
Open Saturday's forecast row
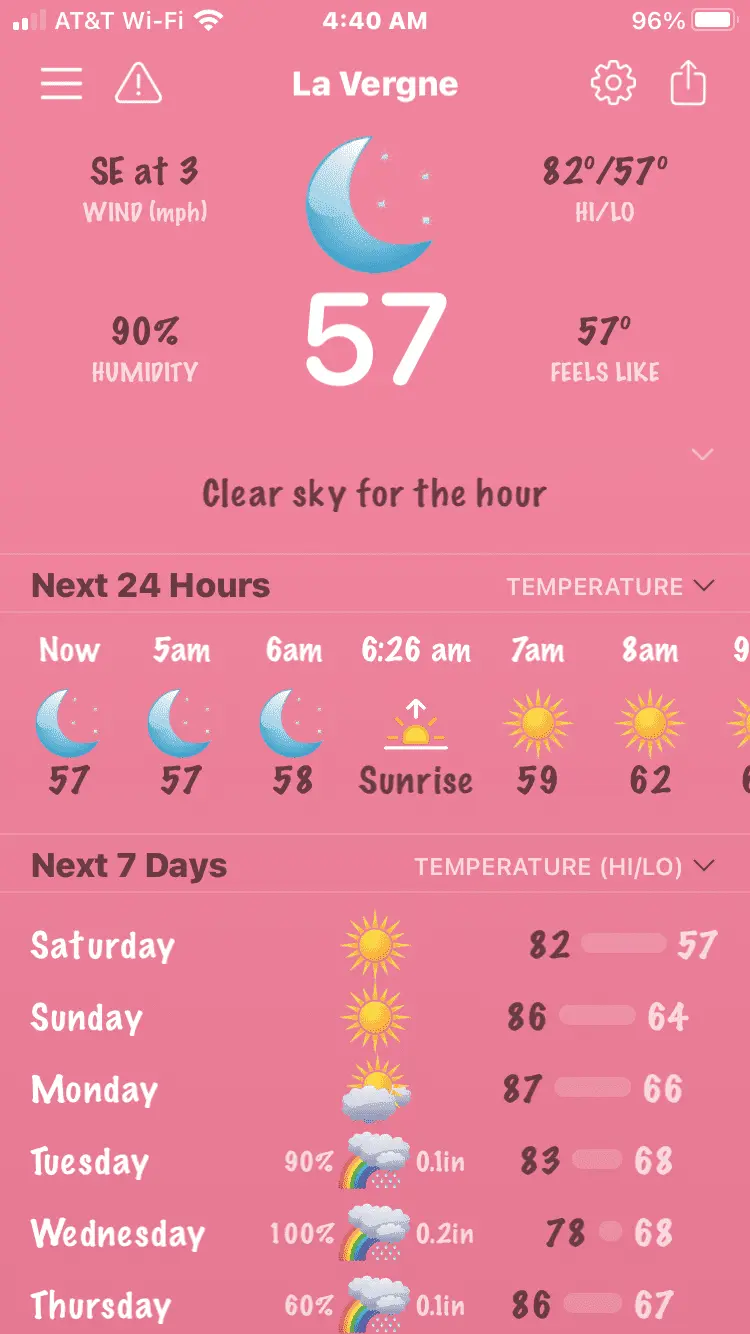tap(375, 945)
